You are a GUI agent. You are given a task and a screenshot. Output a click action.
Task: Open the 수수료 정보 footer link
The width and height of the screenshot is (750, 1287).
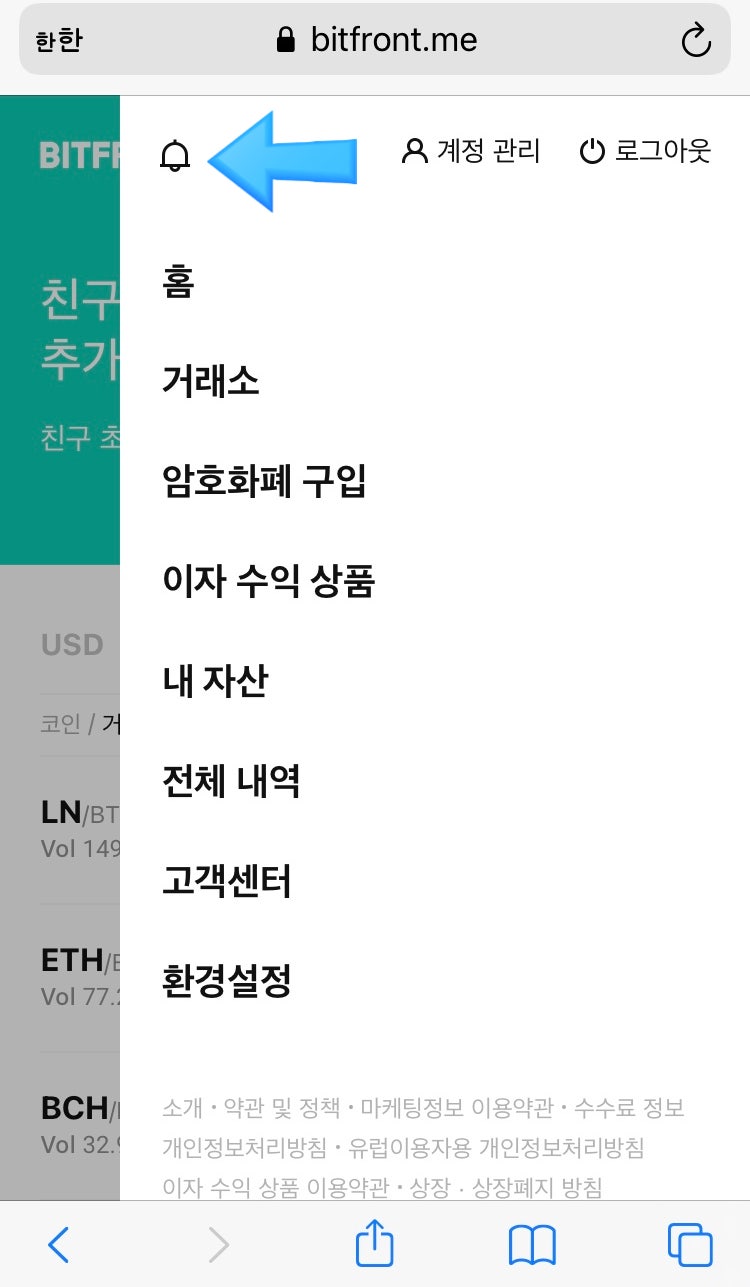coord(629,1108)
